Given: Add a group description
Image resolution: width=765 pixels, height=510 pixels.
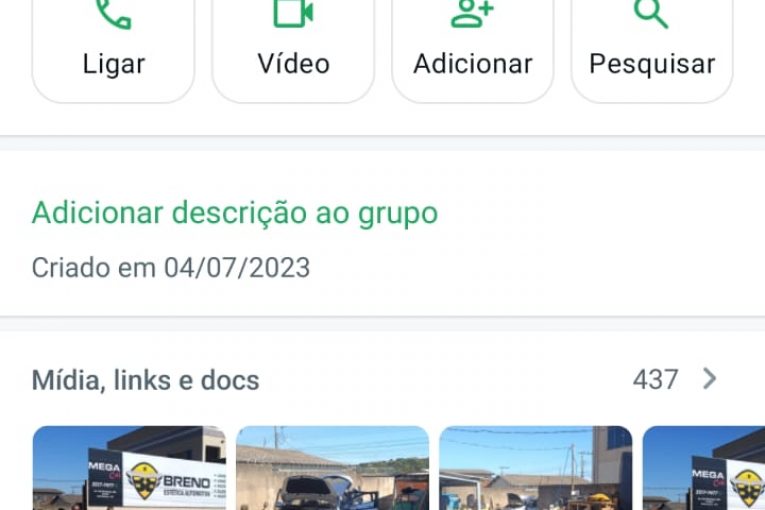Looking at the screenshot, I should pyautogui.click(x=234, y=213).
